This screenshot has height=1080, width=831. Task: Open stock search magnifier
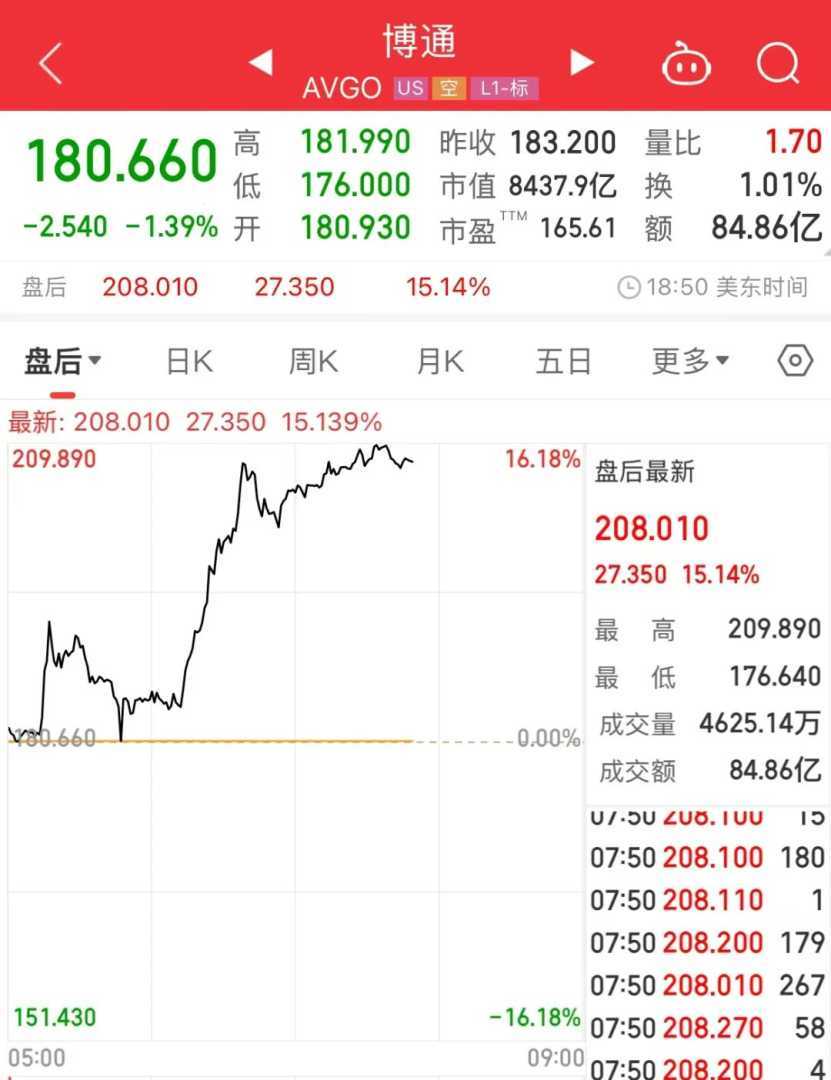click(x=777, y=64)
